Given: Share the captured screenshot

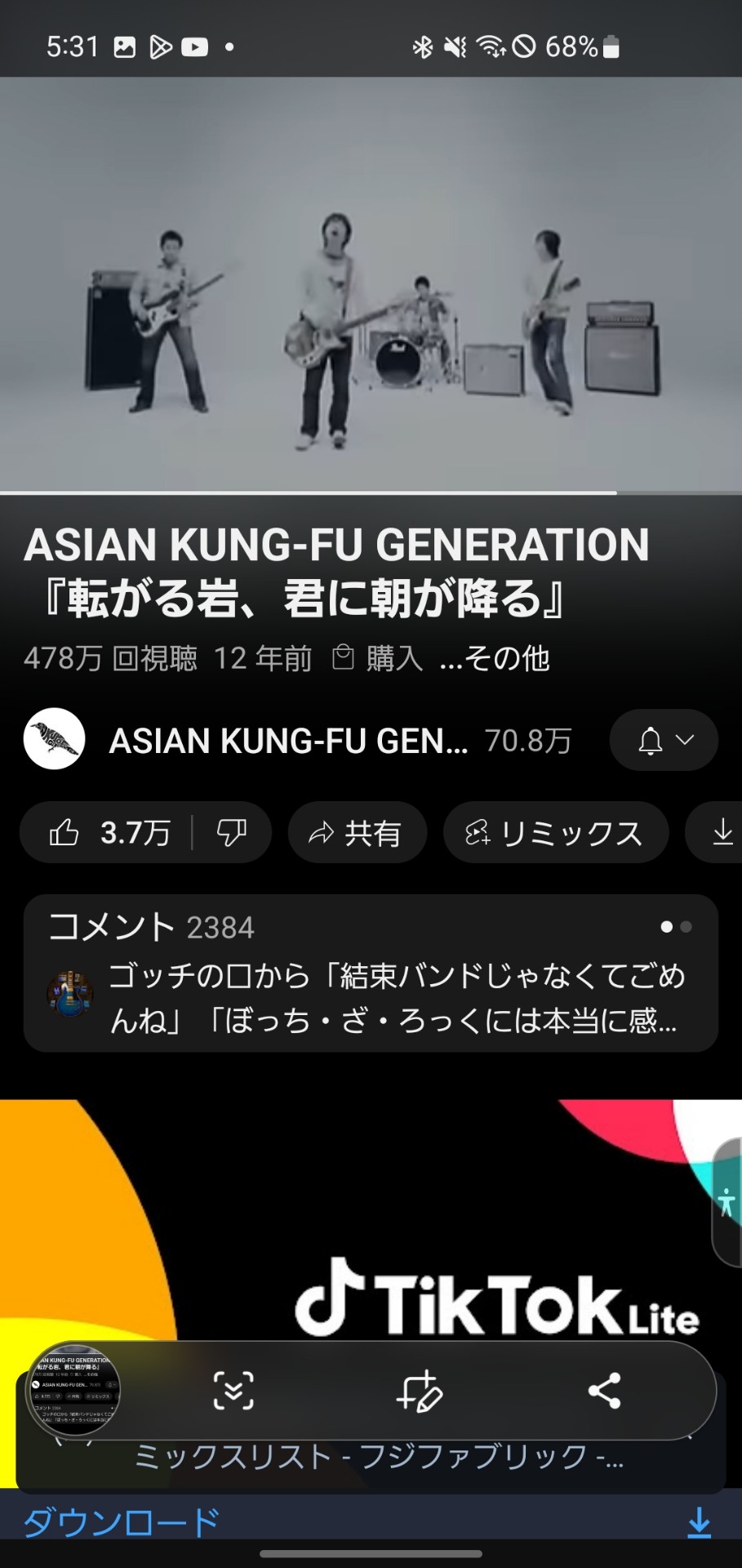Looking at the screenshot, I should (x=605, y=1390).
